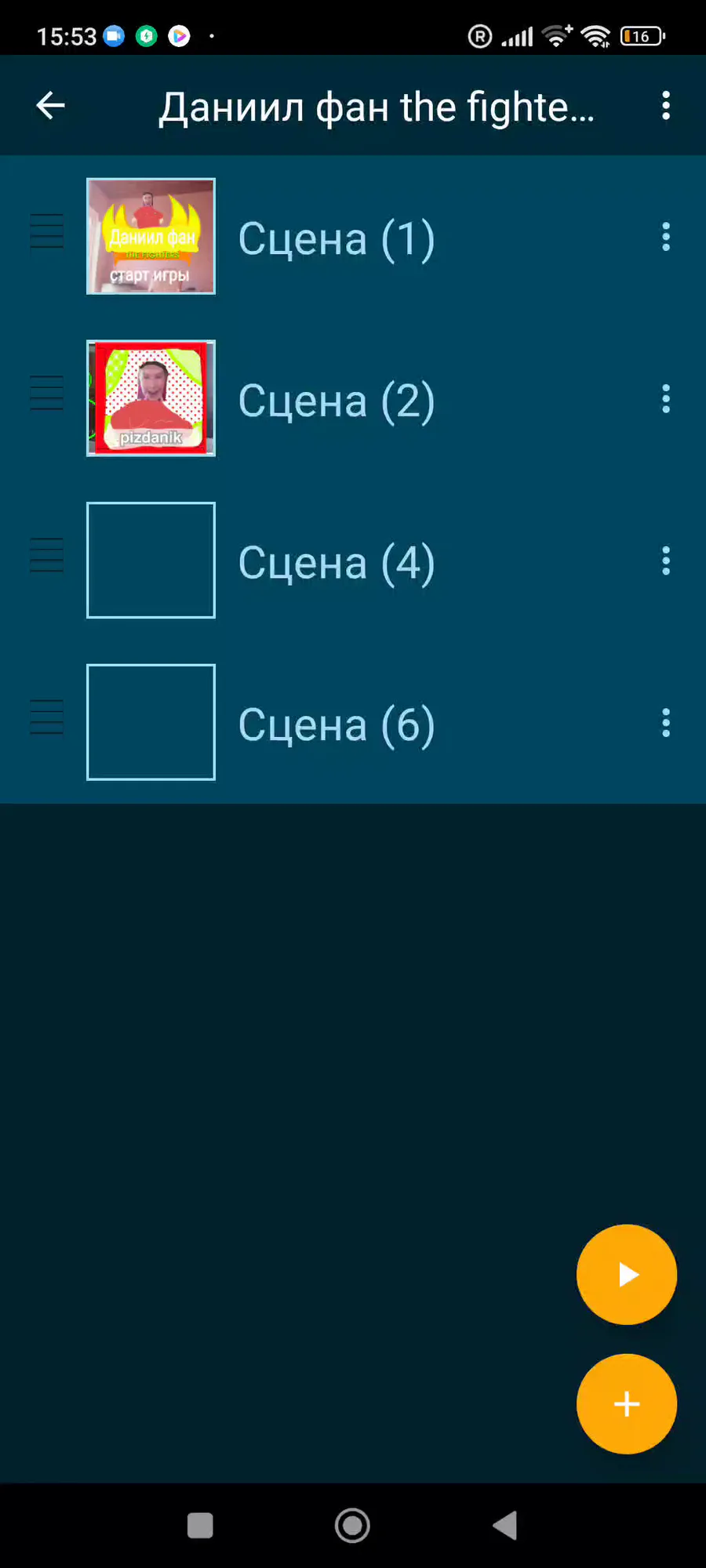Open options for Сцена (4)
The height and width of the screenshot is (1568, 706).
(x=666, y=561)
